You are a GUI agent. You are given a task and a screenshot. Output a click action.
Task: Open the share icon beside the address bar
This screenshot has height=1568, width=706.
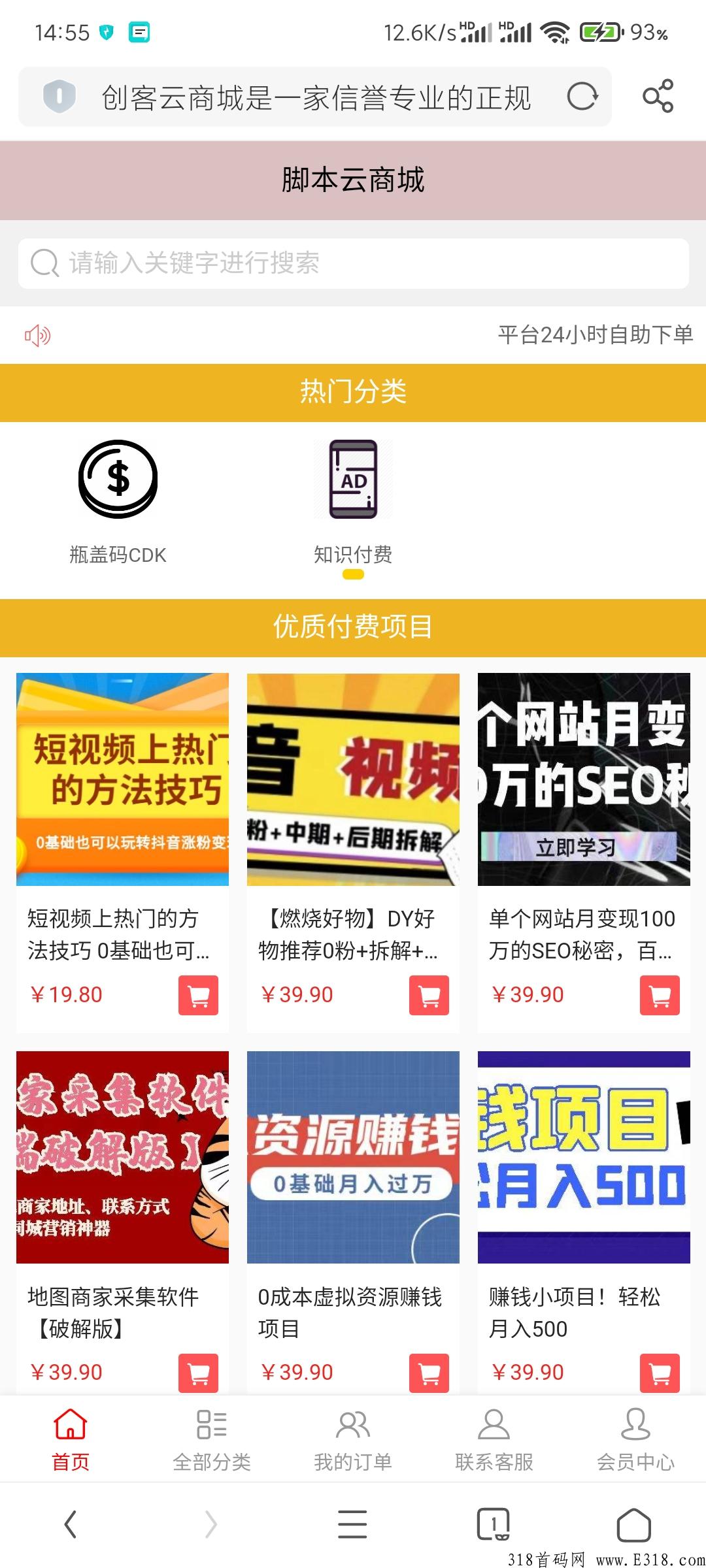[x=660, y=95]
